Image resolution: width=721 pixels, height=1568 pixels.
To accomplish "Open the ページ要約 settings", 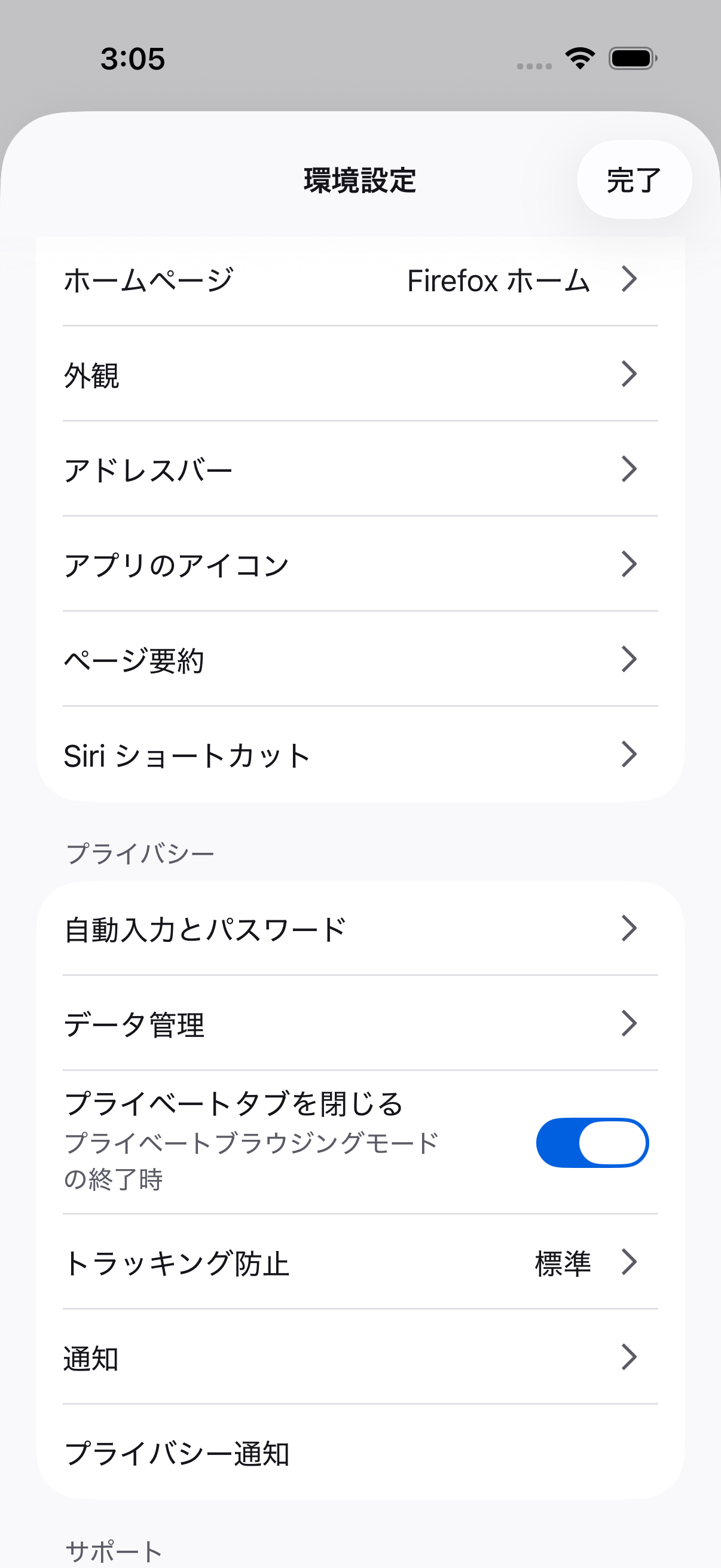I will (x=360, y=659).
